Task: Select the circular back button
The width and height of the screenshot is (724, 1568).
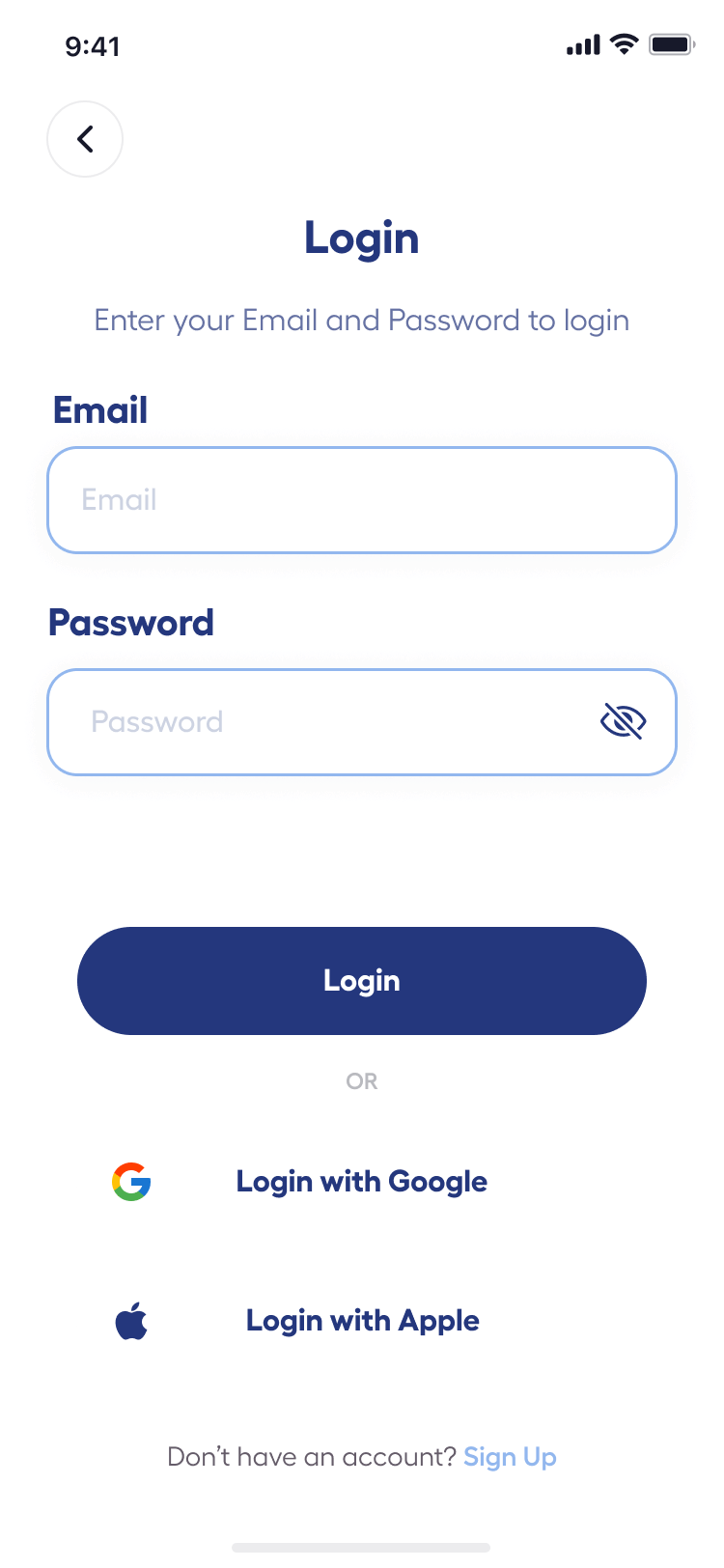Action: (85, 138)
